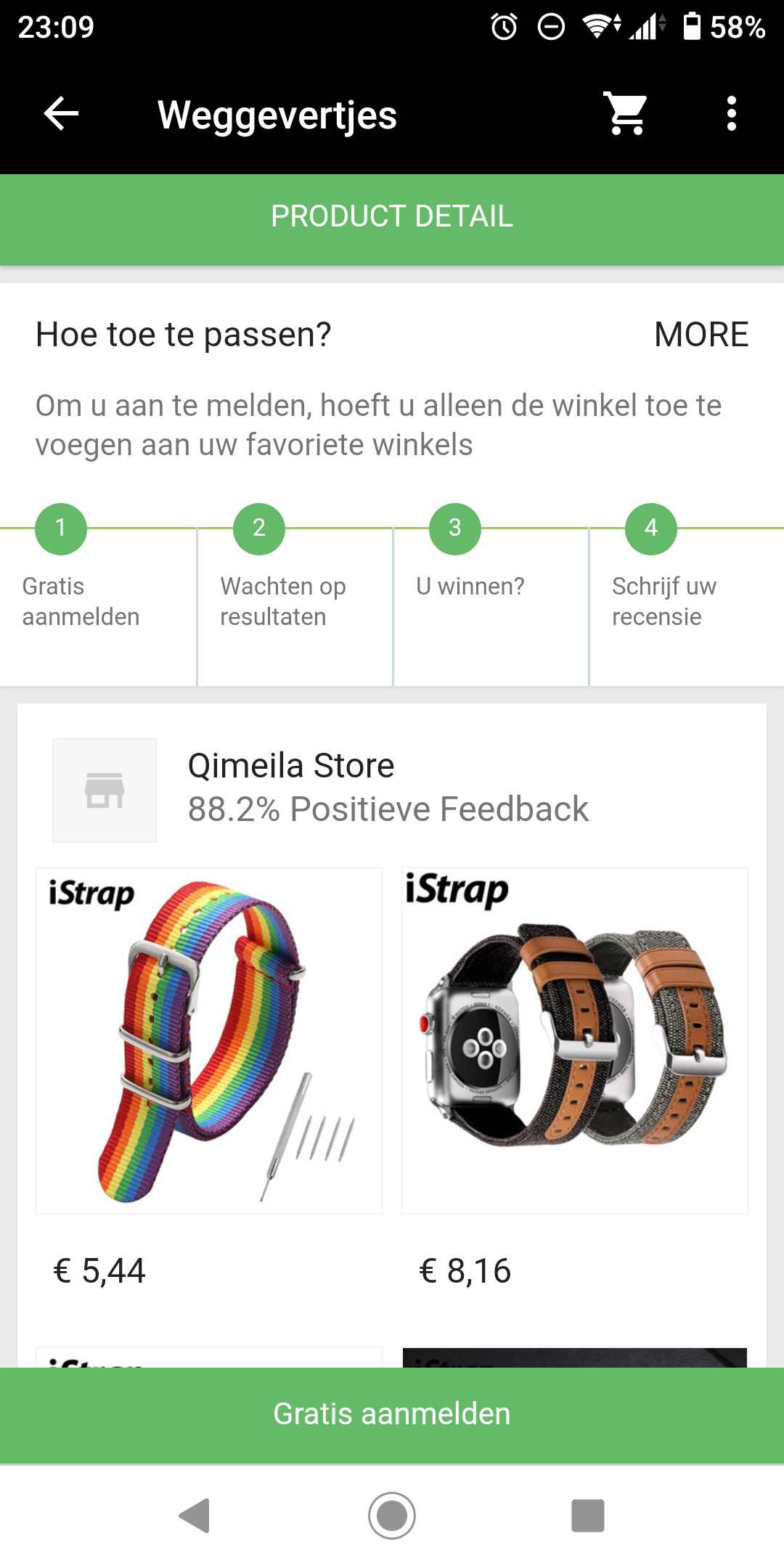Viewport: 784px width, 1568px height.
Task: Open recent apps from the navigation bar
Action: 588,1516
